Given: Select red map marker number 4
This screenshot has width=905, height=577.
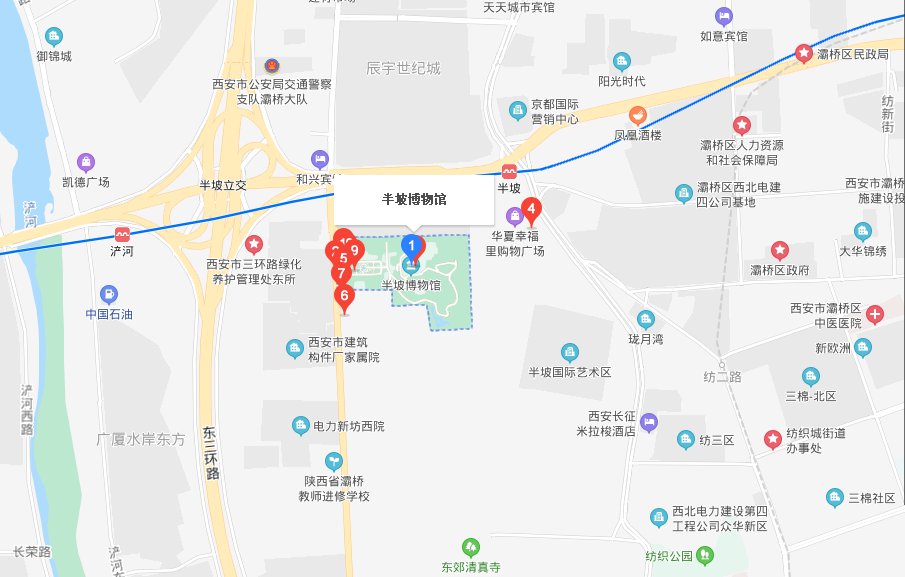Looking at the screenshot, I should [532, 210].
